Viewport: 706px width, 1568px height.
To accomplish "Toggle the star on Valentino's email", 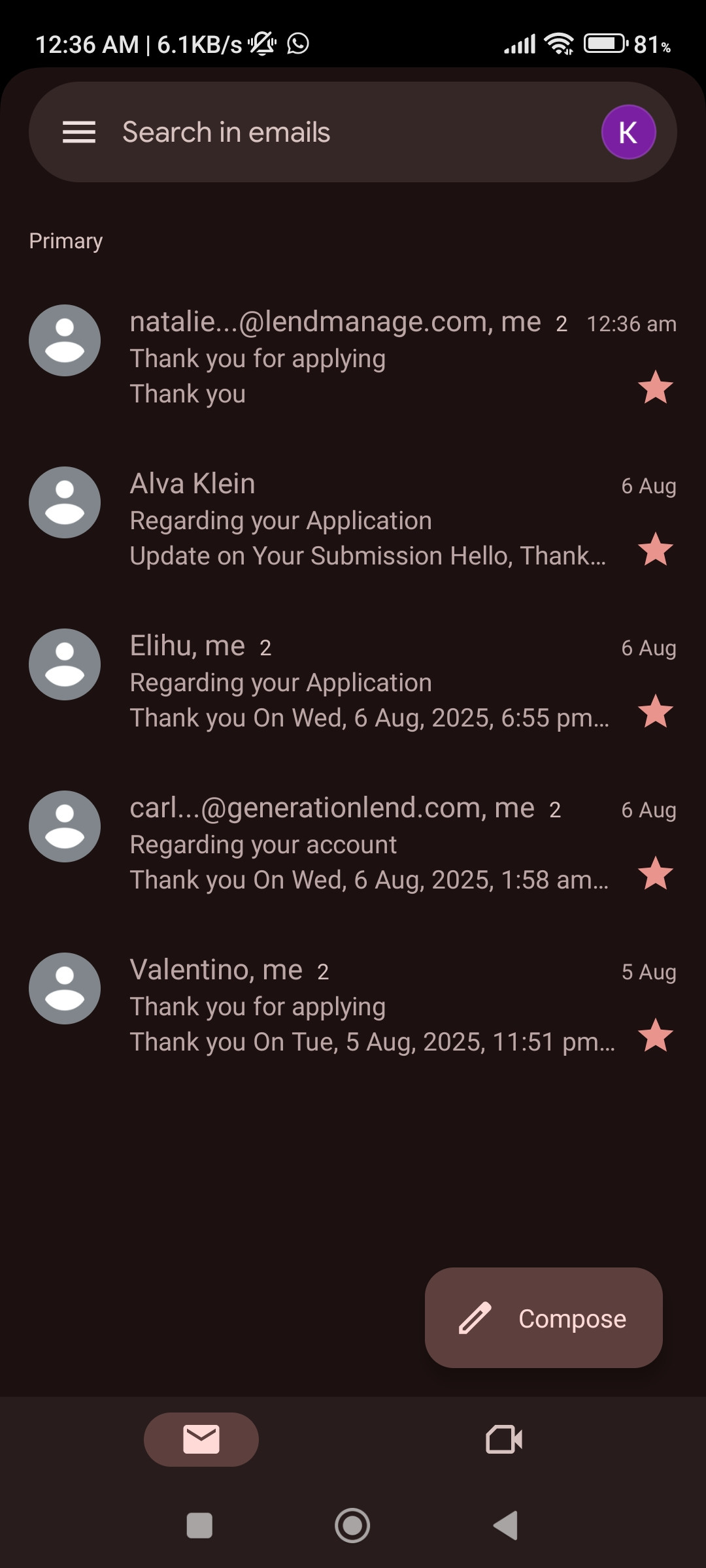I will click(x=655, y=1036).
